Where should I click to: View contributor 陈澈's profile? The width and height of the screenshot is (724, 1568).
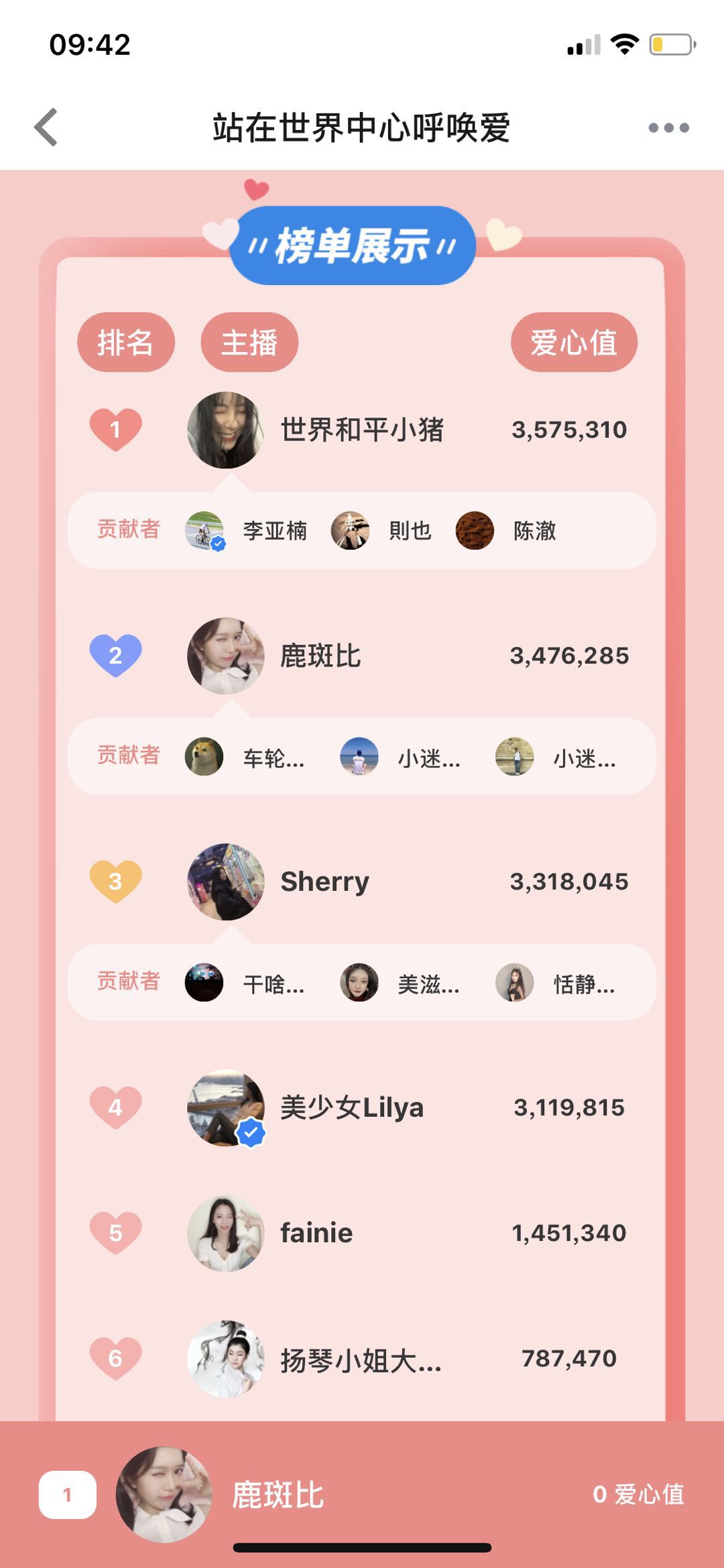507,530
